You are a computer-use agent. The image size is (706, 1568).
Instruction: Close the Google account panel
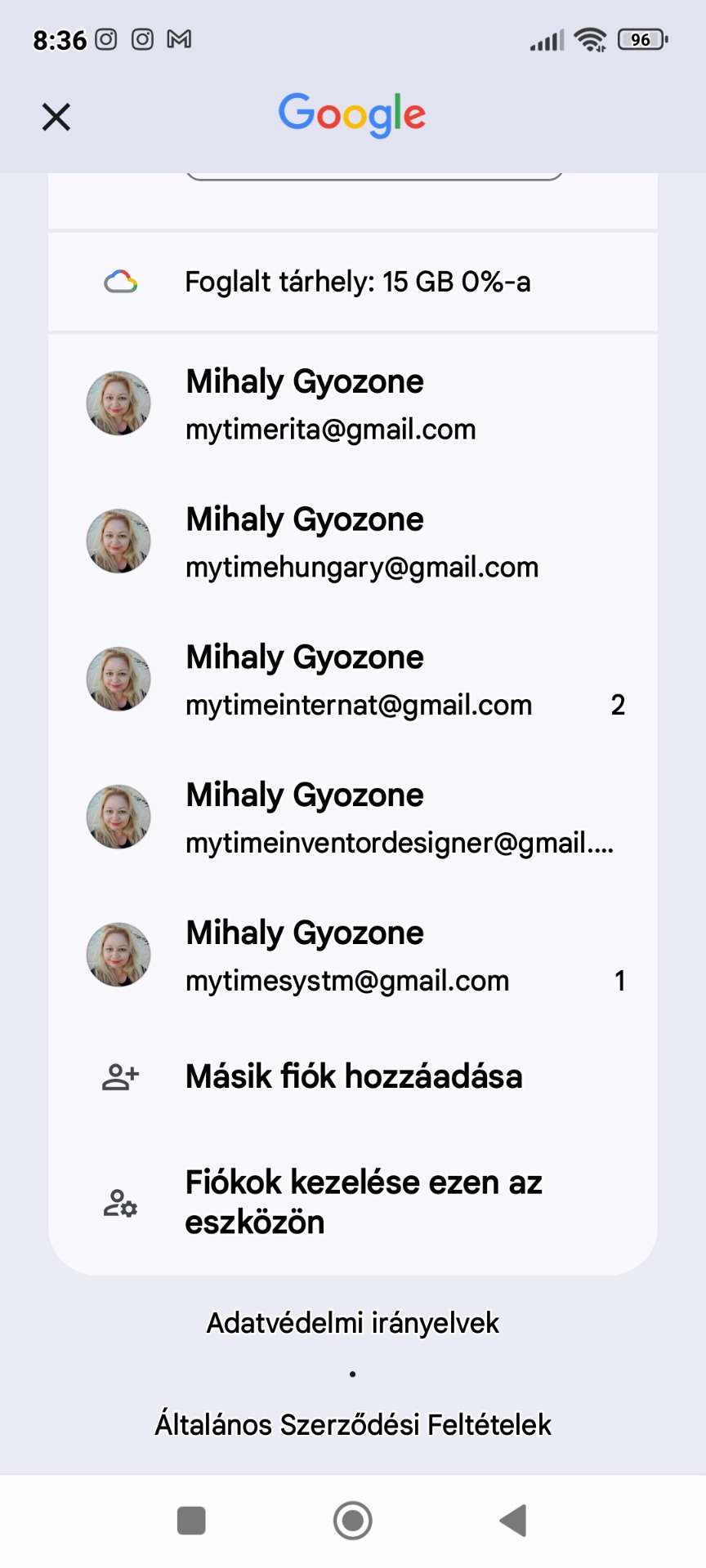(56, 117)
